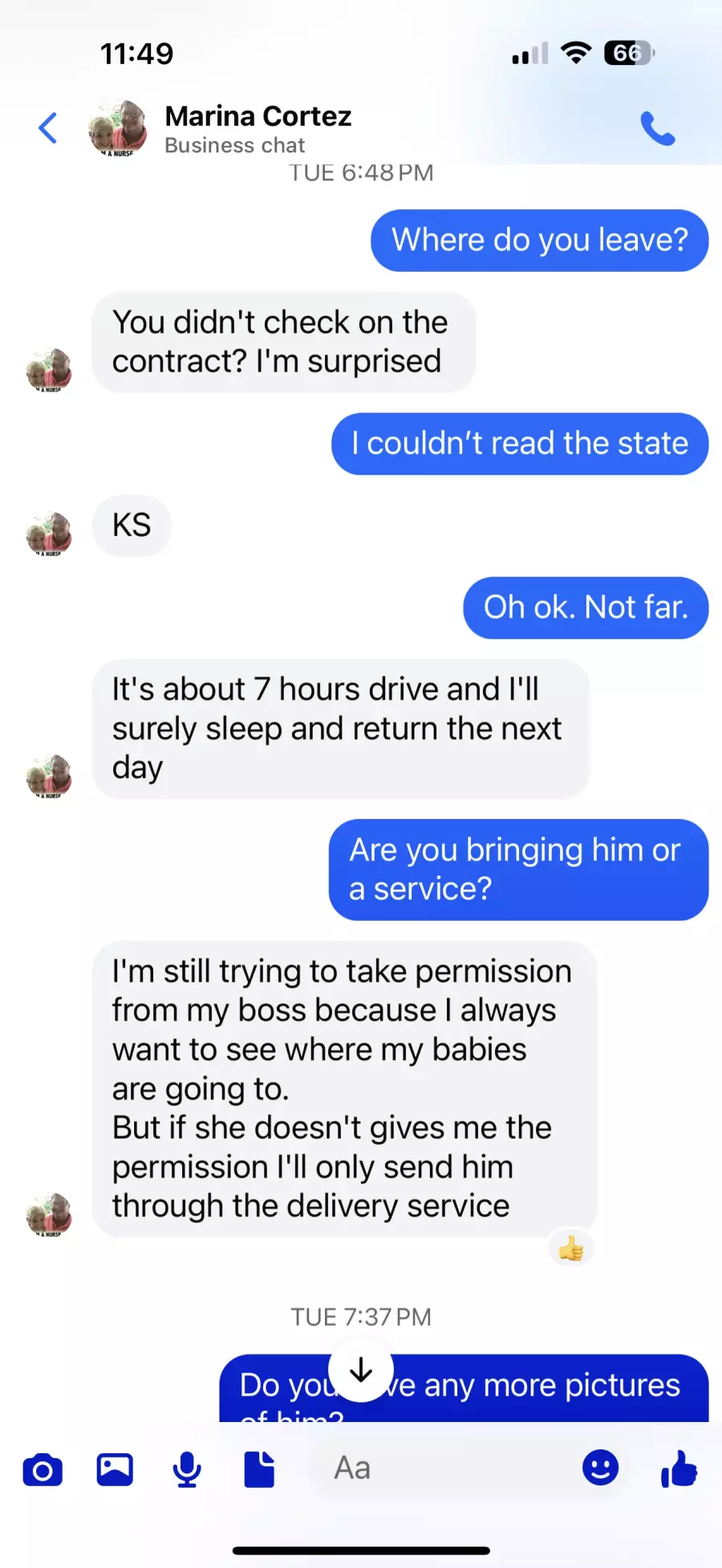Focus the Aa message input field
This screenshot has width=722, height=1568.
click(x=441, y=1469)
